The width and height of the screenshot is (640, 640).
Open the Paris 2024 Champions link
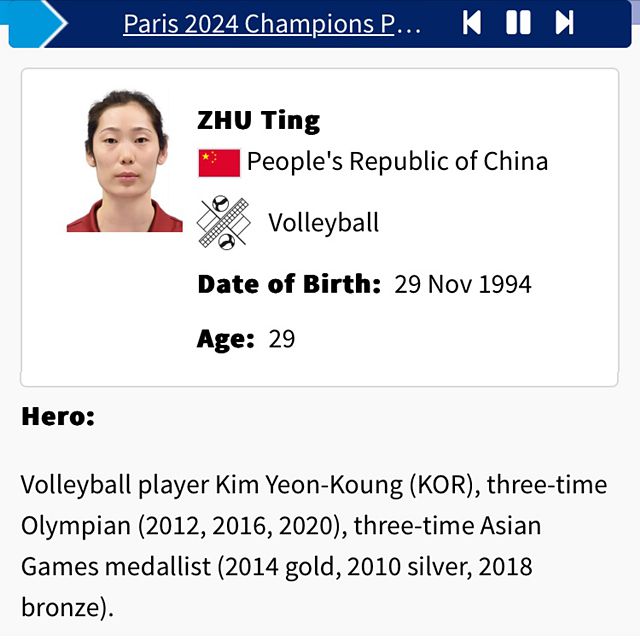272,24
